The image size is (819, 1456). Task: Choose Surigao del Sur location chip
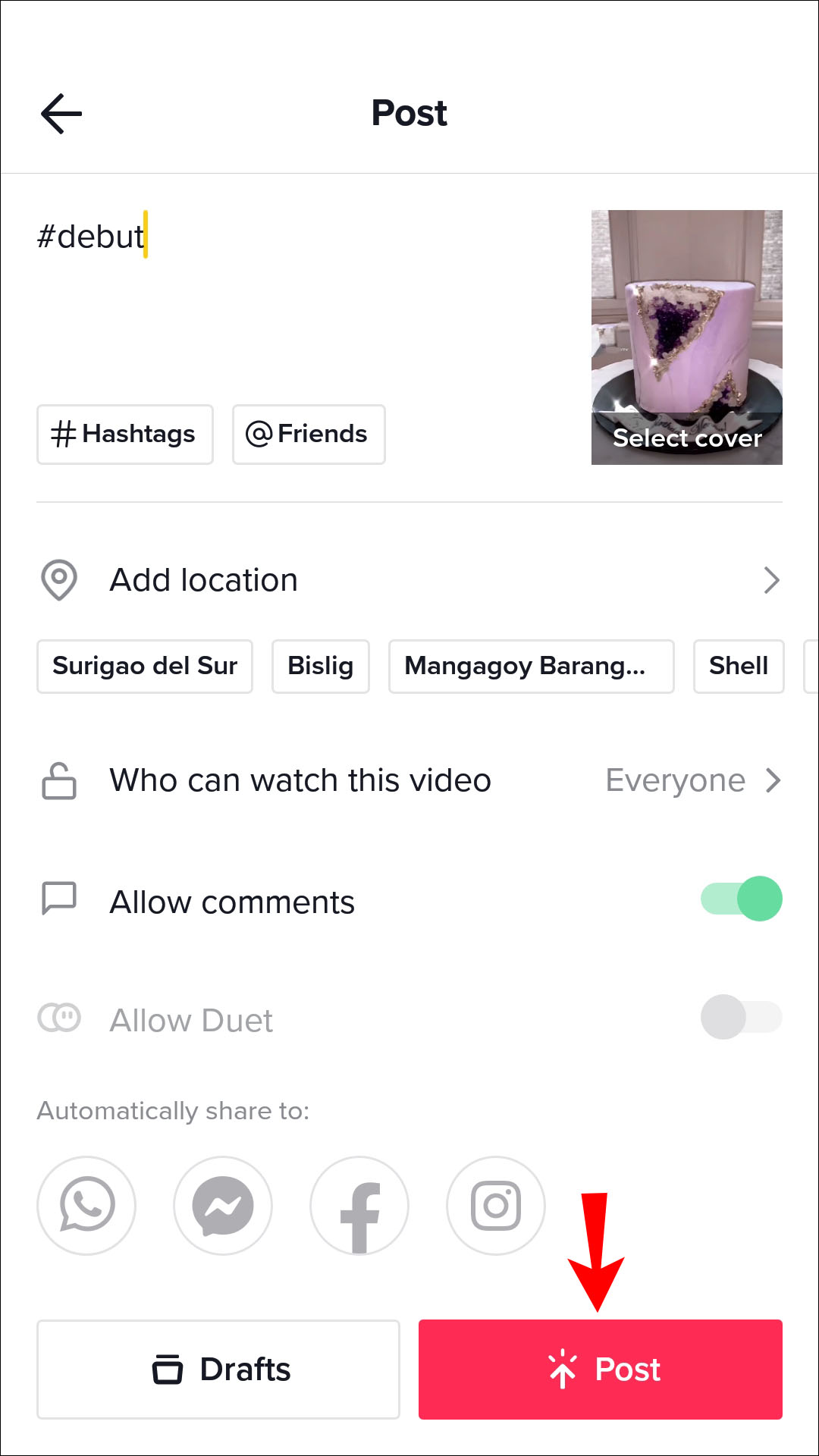tap(145, 667)
